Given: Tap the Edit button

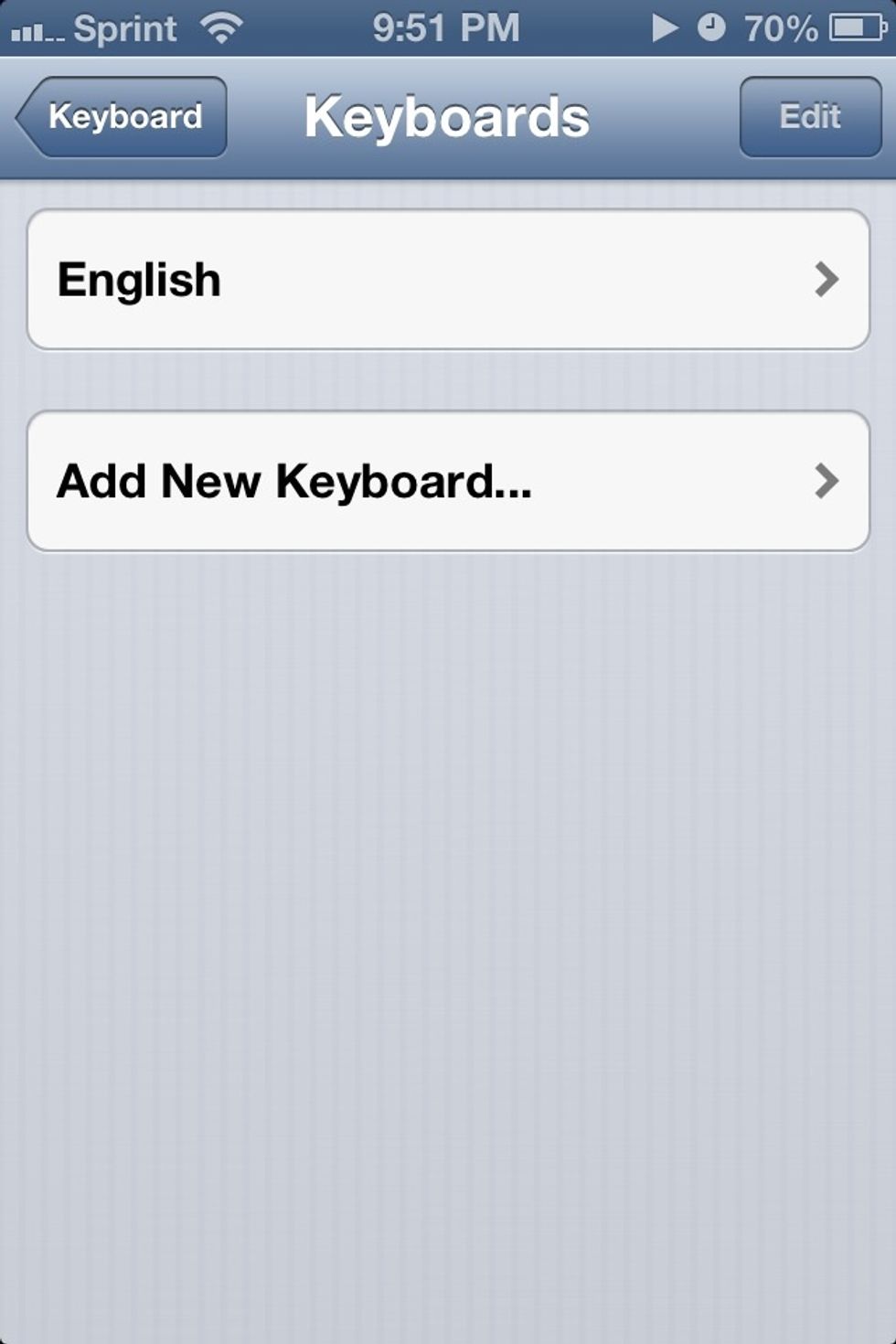Looking at the screenshot, I should [810, 117].
